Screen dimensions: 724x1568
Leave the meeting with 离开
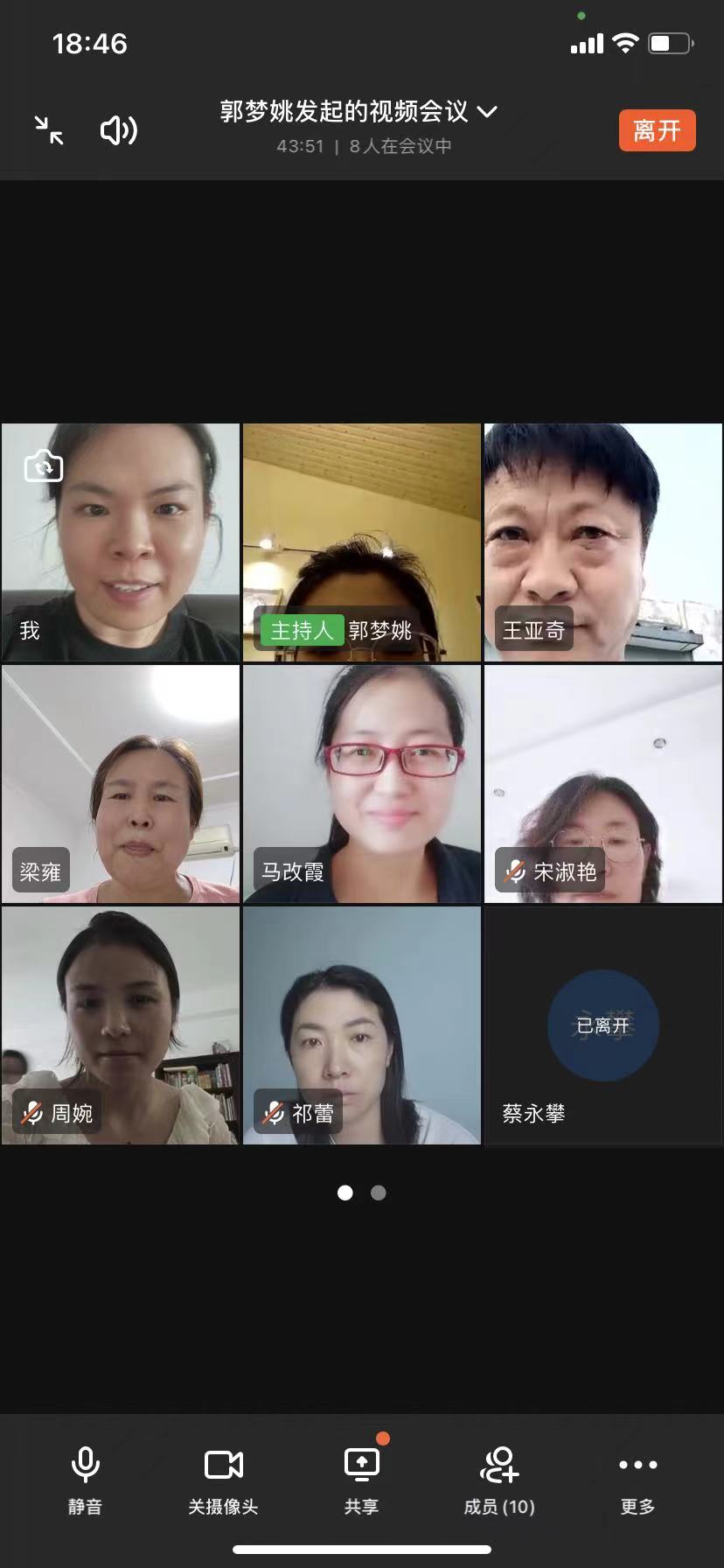[657, 130]
